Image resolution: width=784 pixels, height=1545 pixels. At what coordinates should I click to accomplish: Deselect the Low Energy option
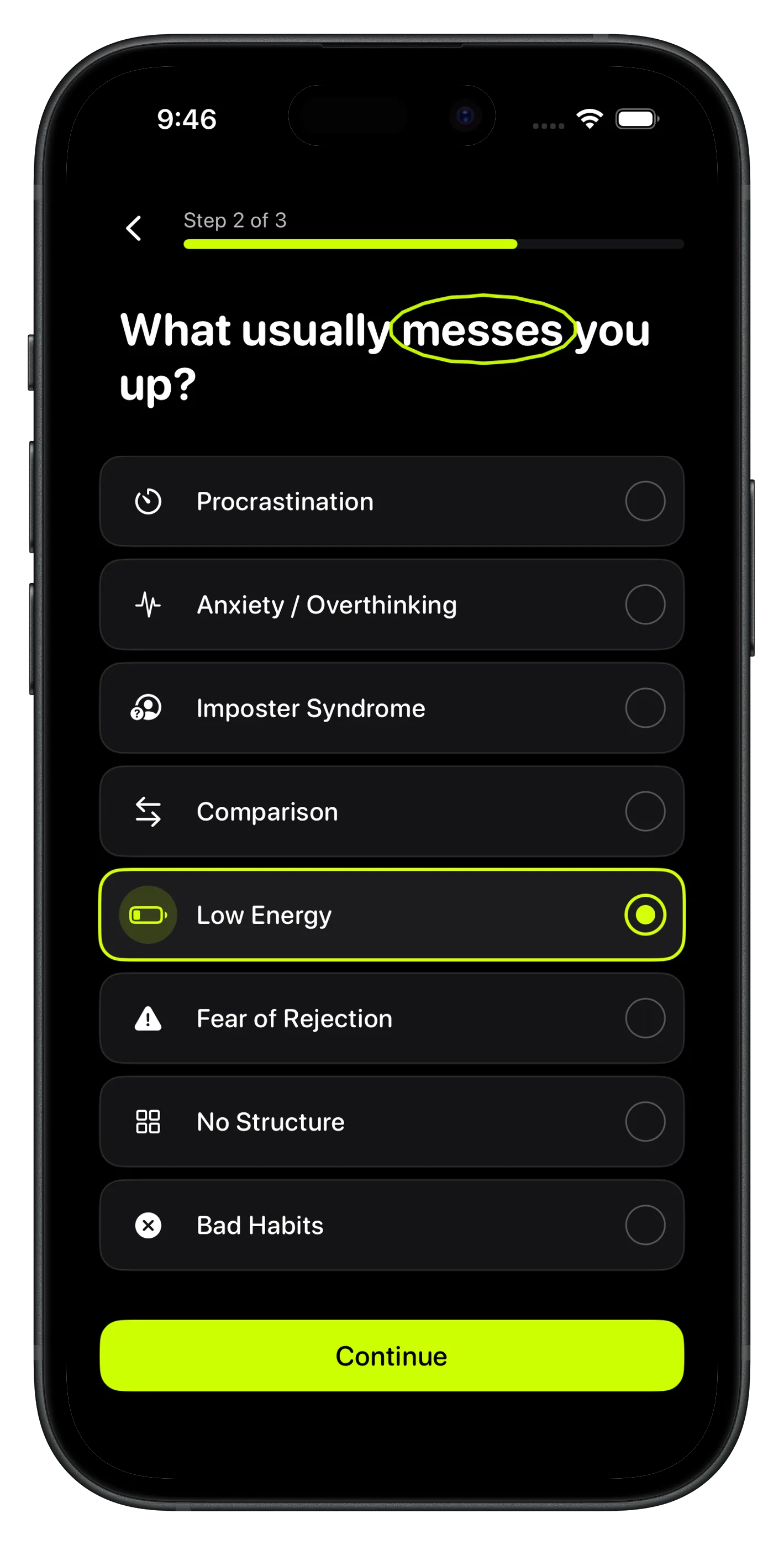point(391,915)
